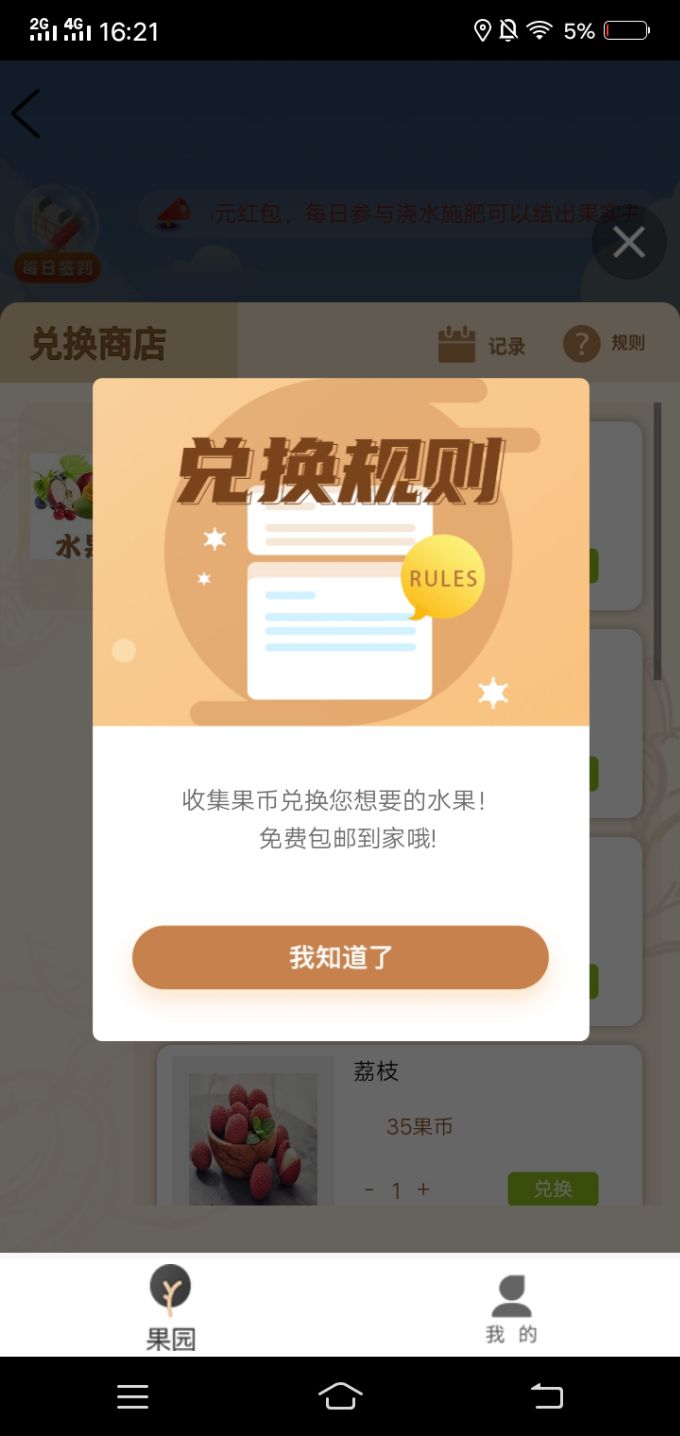Close the exchange shop panel
680x1436 pixels.
point(628,242)
